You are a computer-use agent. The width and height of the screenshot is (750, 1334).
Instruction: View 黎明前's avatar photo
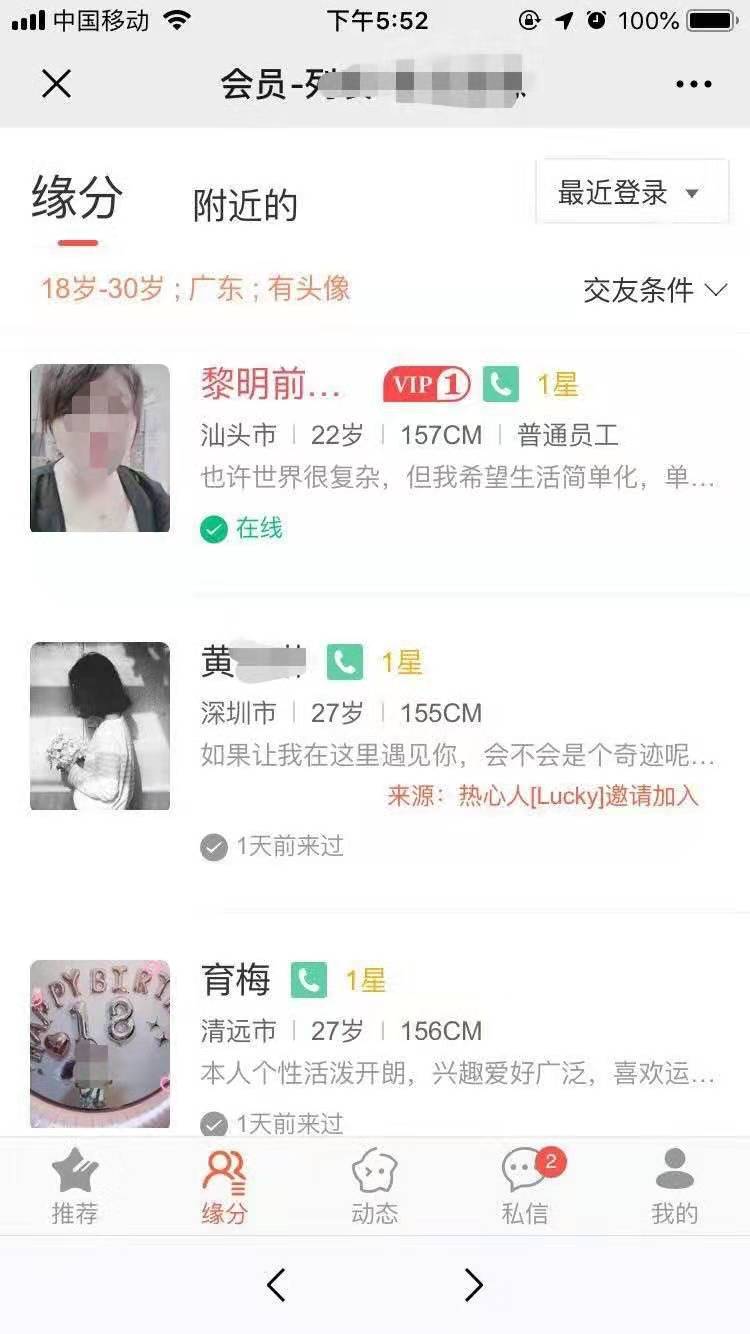pos(100,448)
